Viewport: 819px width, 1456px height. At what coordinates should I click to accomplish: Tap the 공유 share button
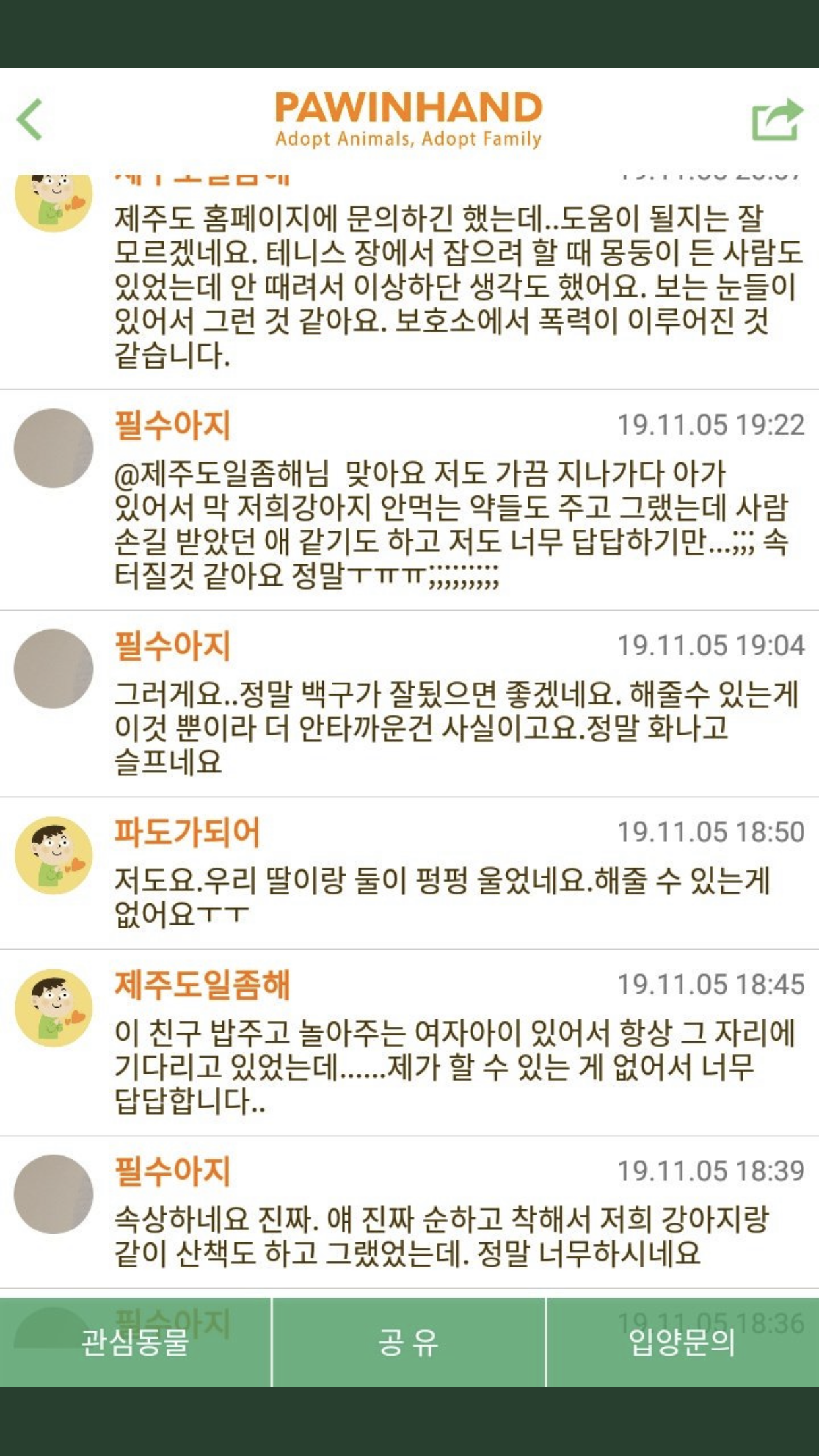[408, 1343]
